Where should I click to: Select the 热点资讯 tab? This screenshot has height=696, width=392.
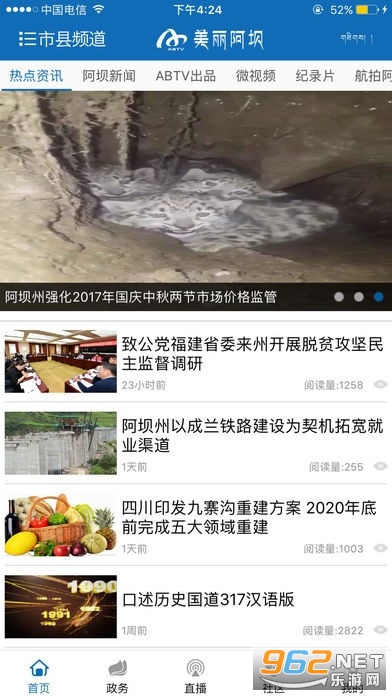36,76
